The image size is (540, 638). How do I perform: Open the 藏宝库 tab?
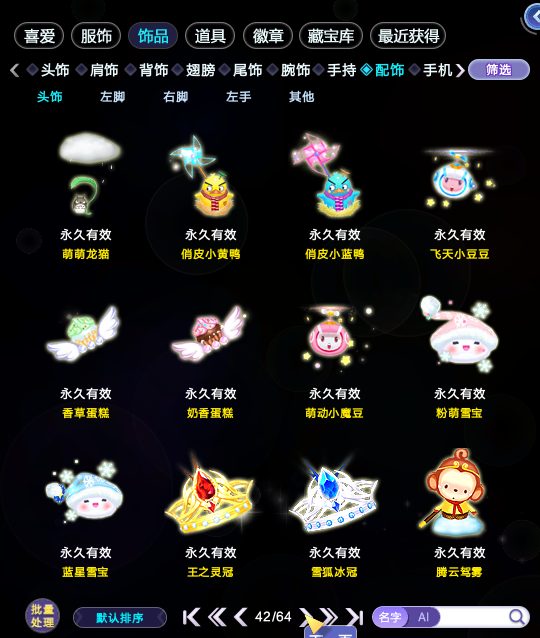pyautogui.click(x=330, y=36)
